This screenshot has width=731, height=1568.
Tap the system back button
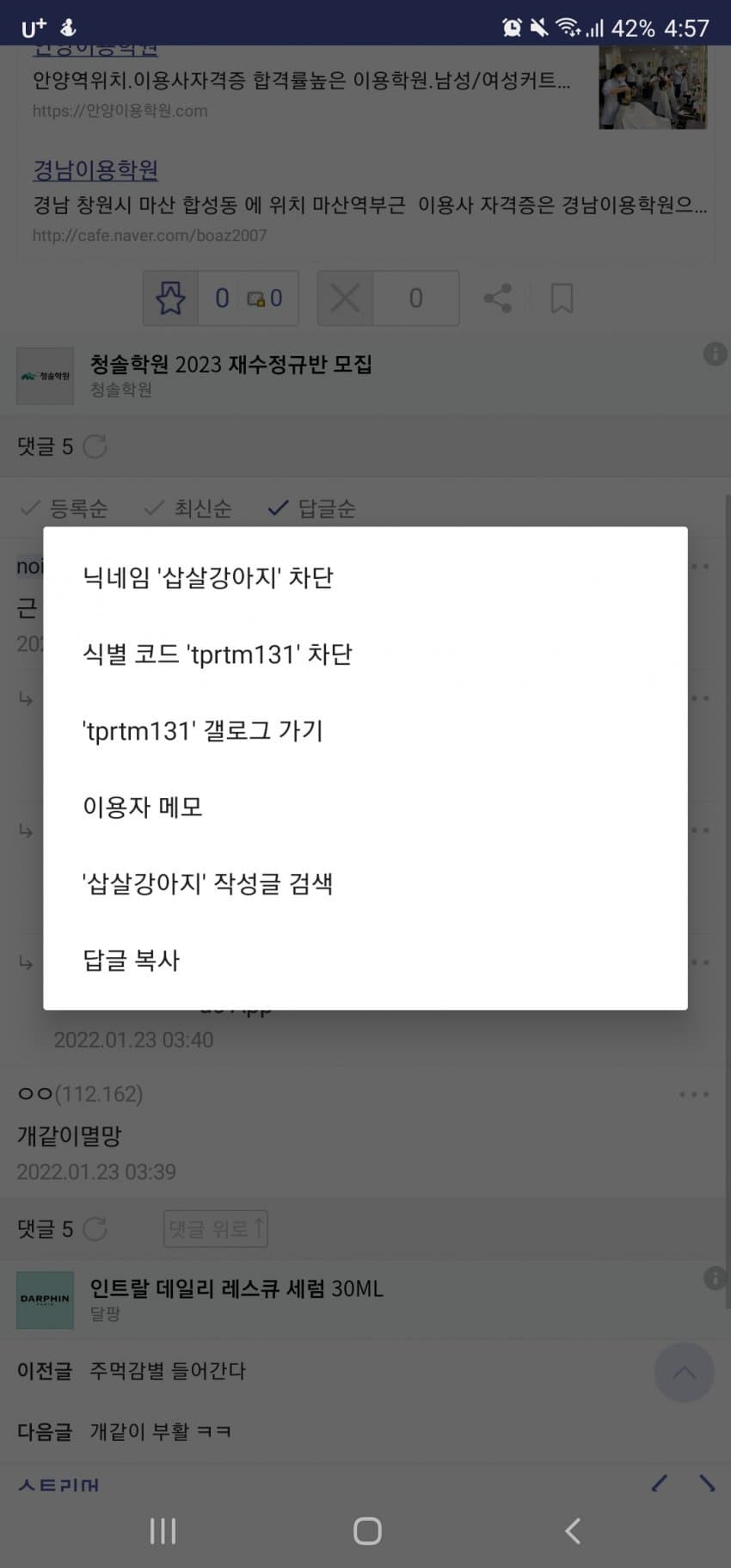pyautogui.click(x=572, y=1531)
